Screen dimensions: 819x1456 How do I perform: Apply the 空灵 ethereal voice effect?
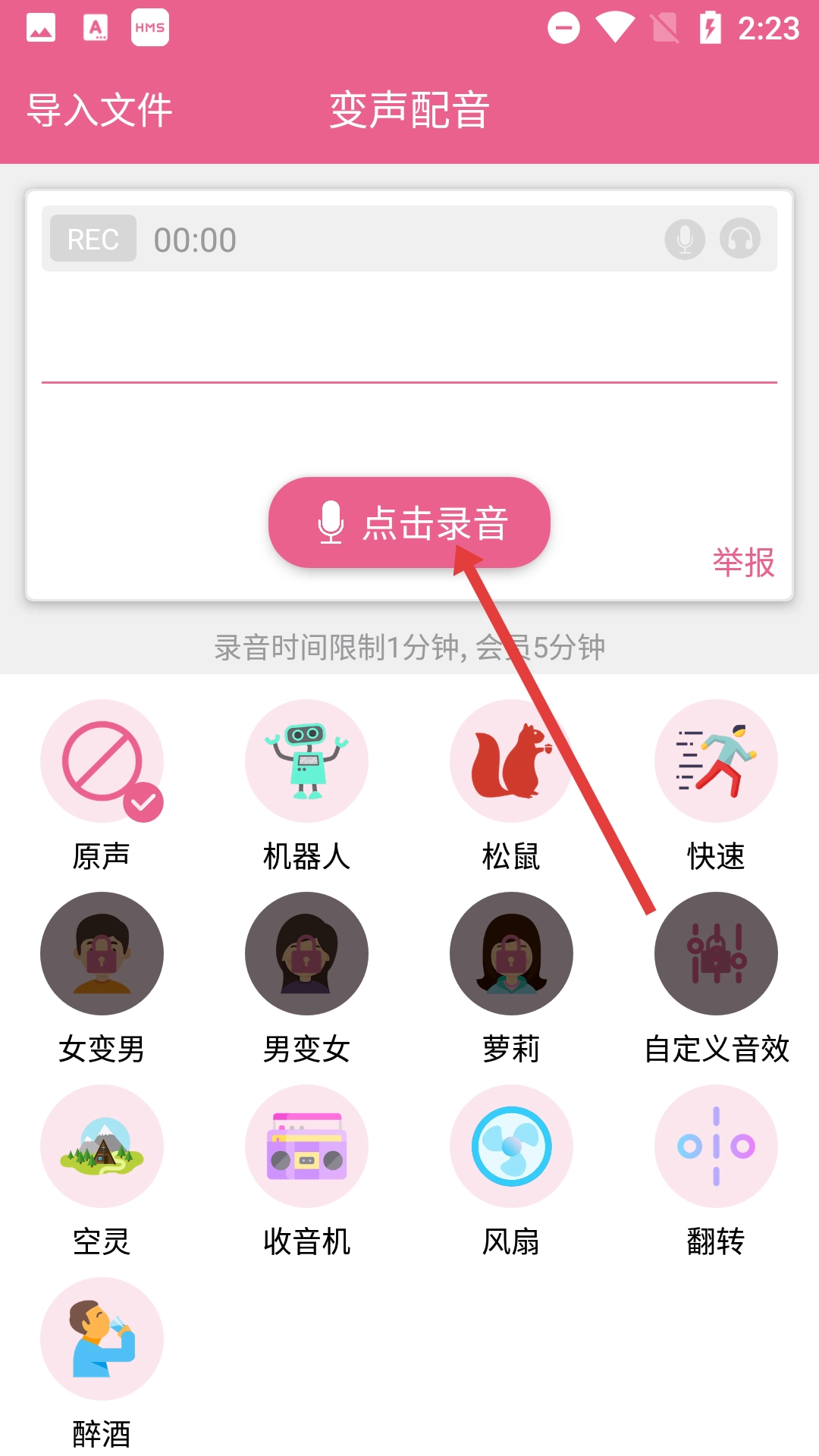click(x=102, y=1146)
